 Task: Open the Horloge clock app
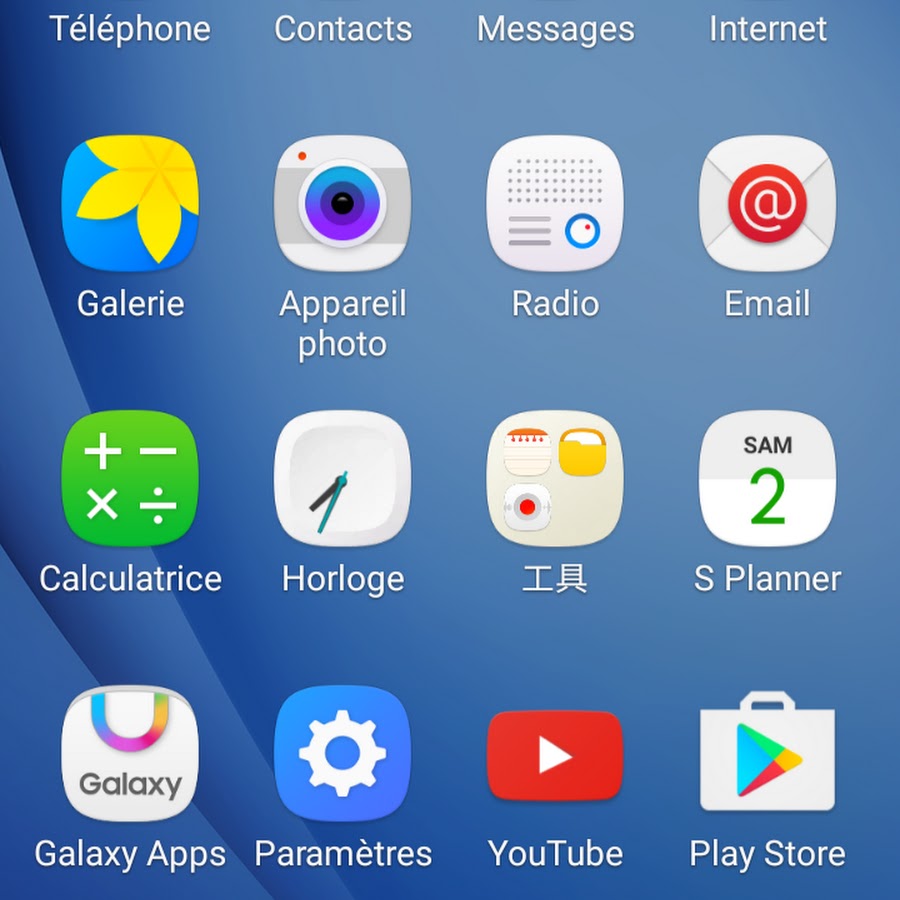point(343,478)
